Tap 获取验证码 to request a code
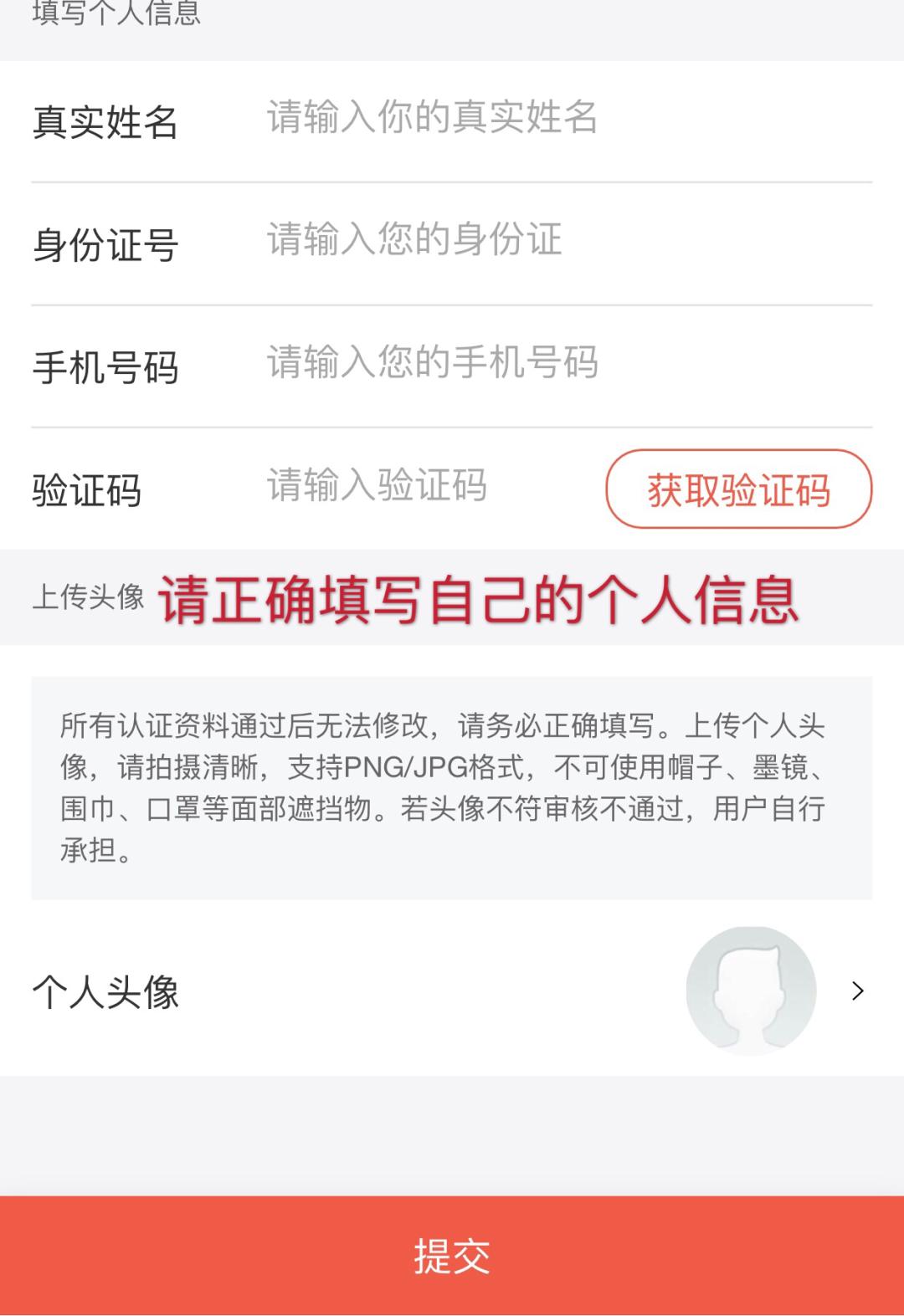Viewport: 904px width, 1316px height. (738, 489)
